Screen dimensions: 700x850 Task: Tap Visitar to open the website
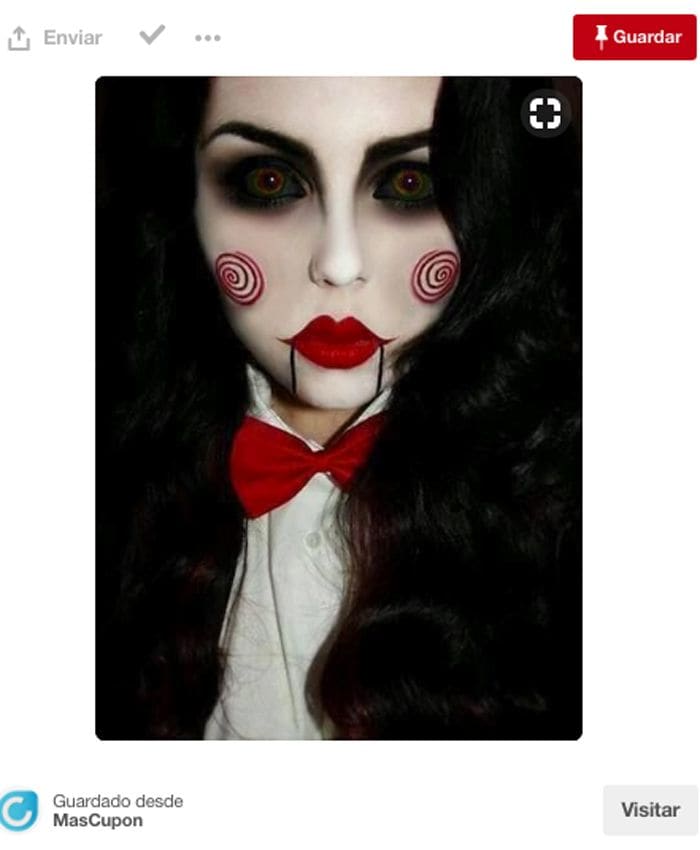pyautogui.click(x=649, y=810)
